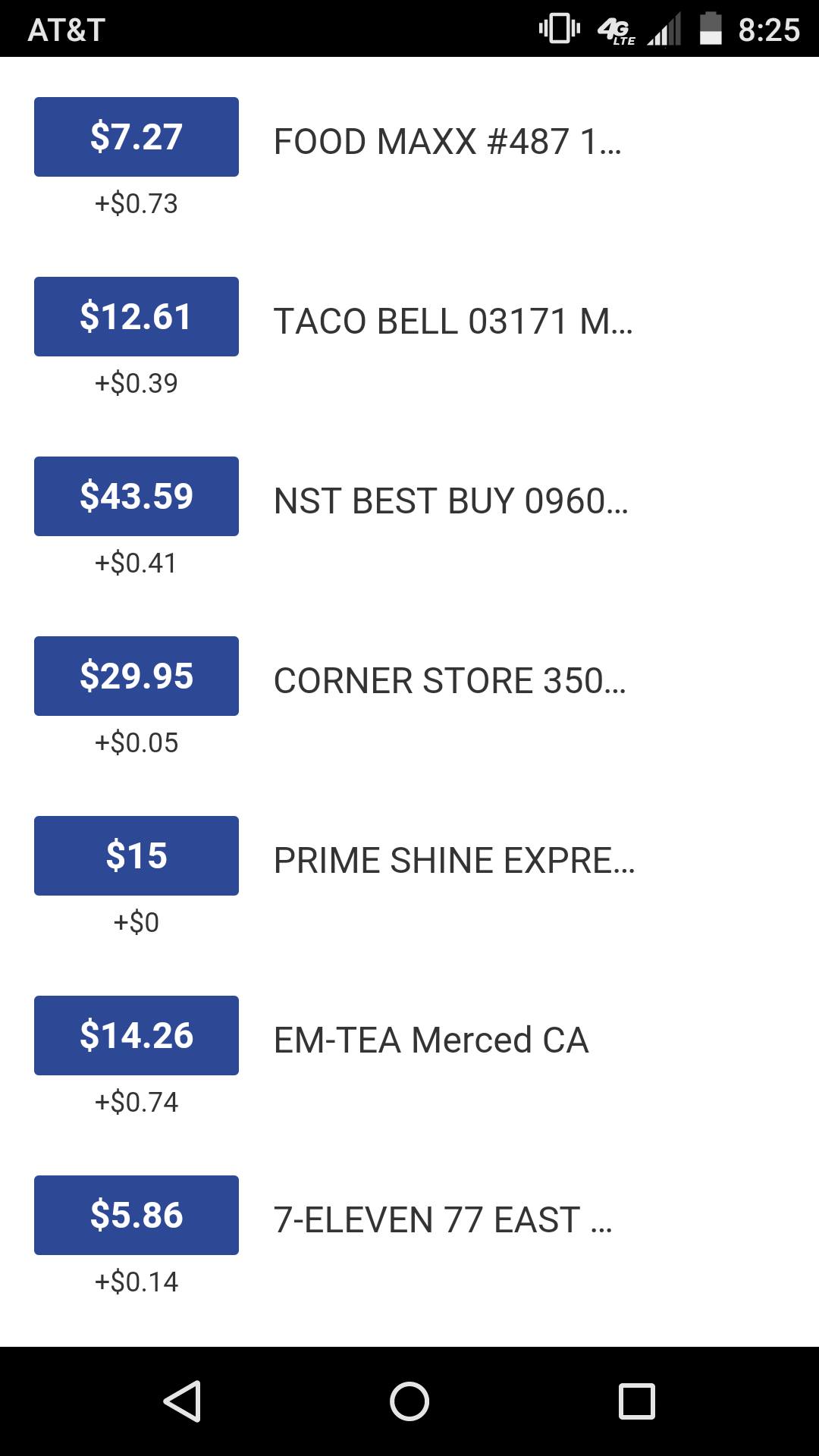This screenshot has height=1456, width=819.
Task: Select the $15 Prime Shine Express button
Action: (136, 855)
